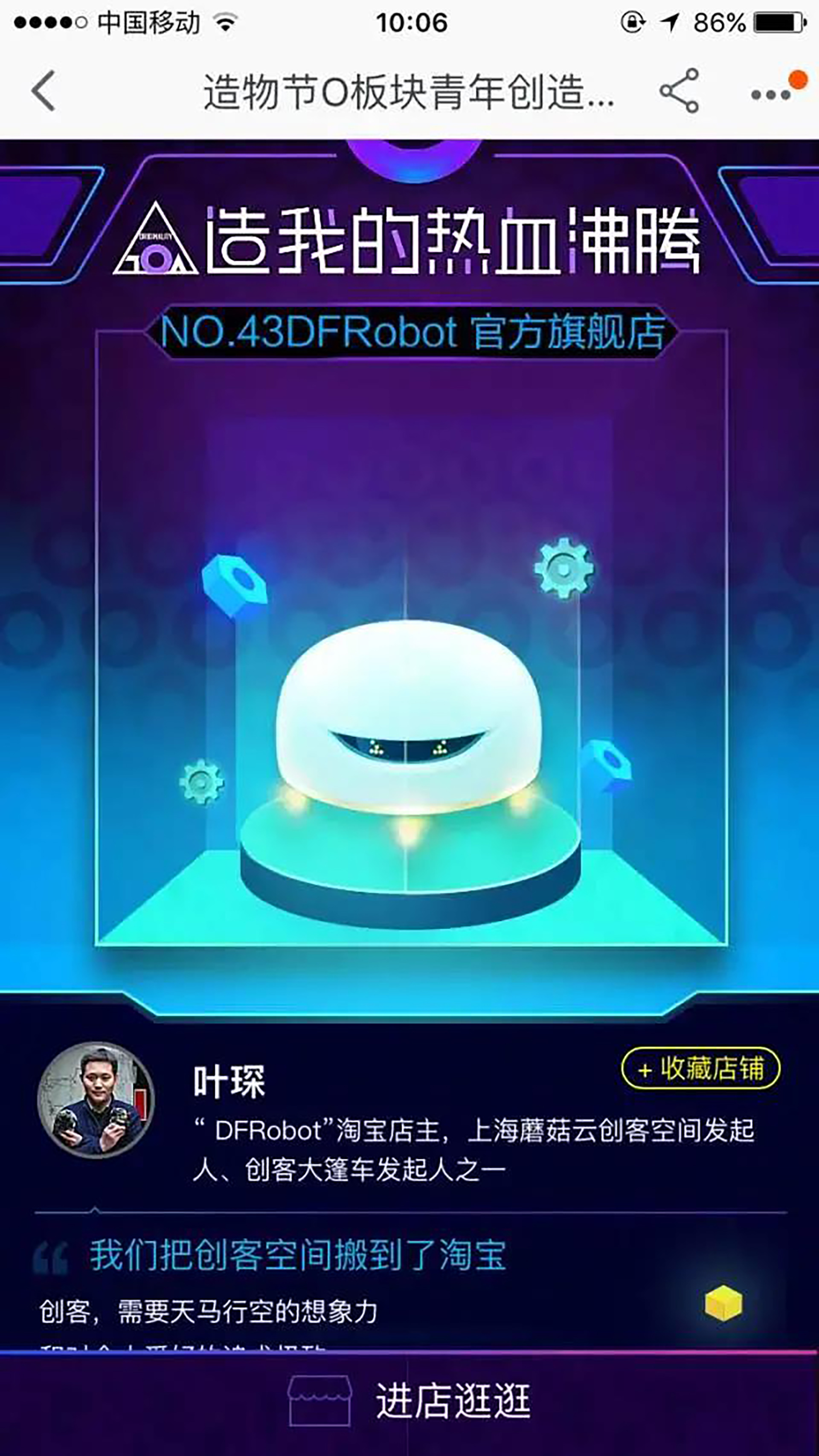Tap the 收藏店铺 button to favorite the shop
This screenshot has height=1456, width=819.
pyautogui.click(x=700, y=1068)
